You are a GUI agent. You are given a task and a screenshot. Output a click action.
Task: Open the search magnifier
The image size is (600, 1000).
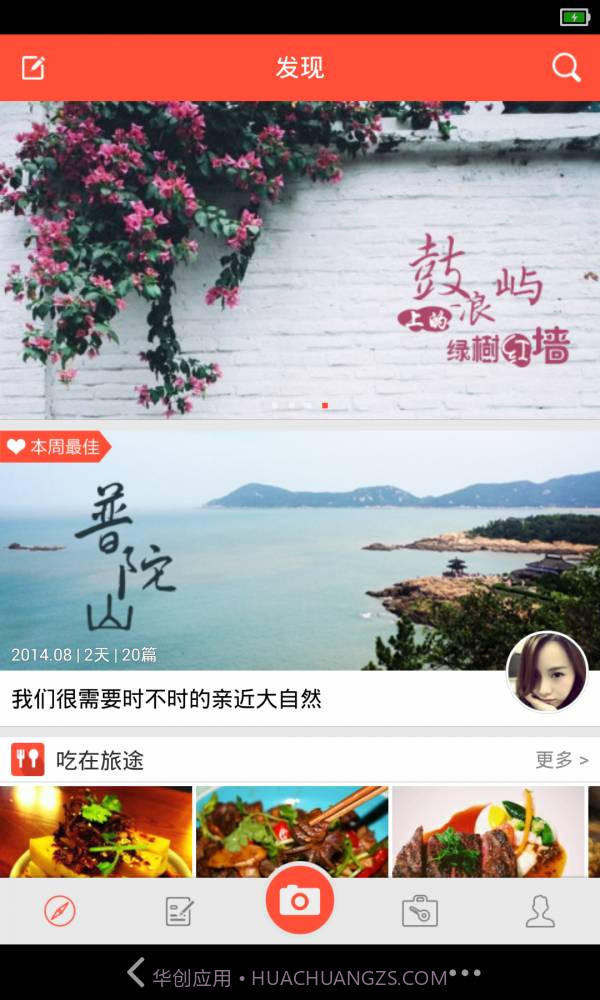[566, 67]
